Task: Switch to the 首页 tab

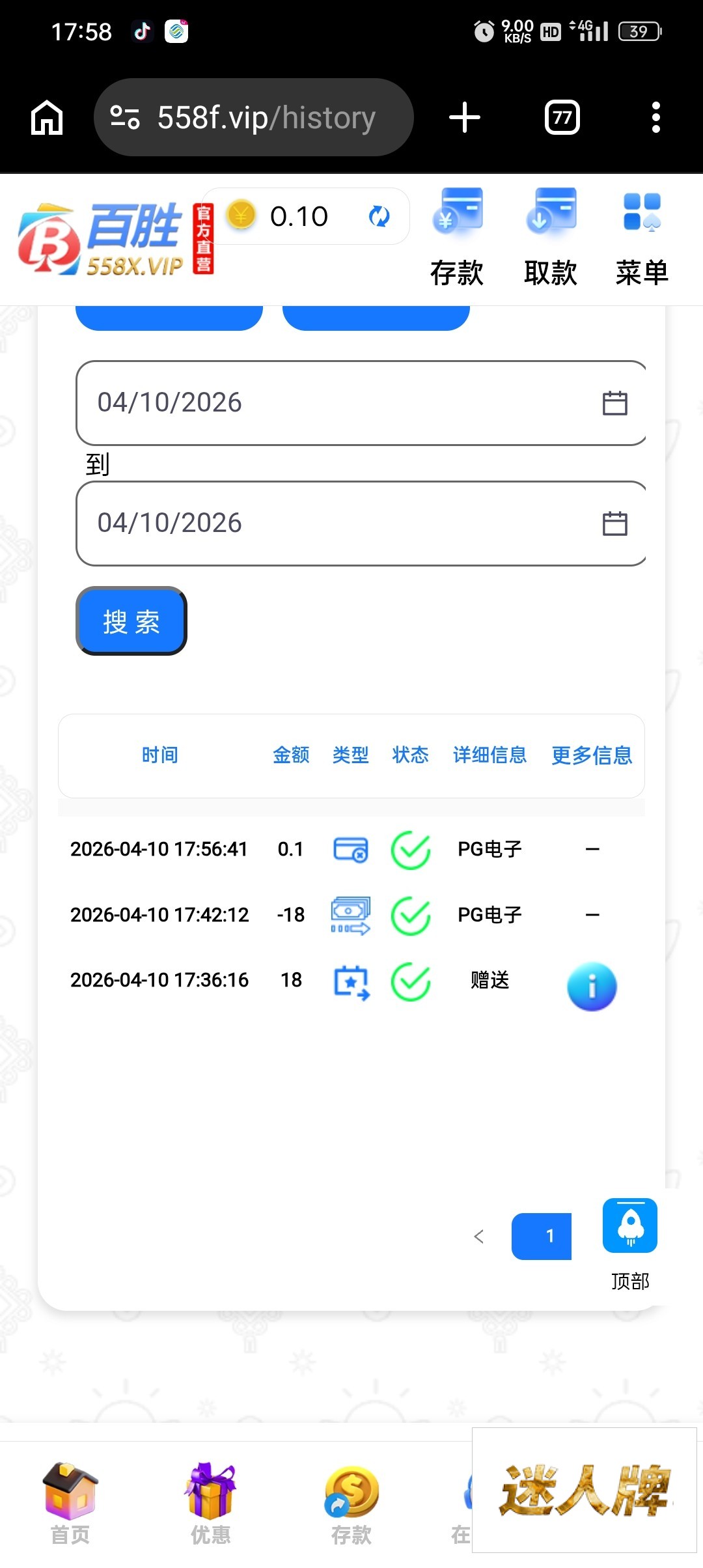Action: click(x=70, y=1504)
